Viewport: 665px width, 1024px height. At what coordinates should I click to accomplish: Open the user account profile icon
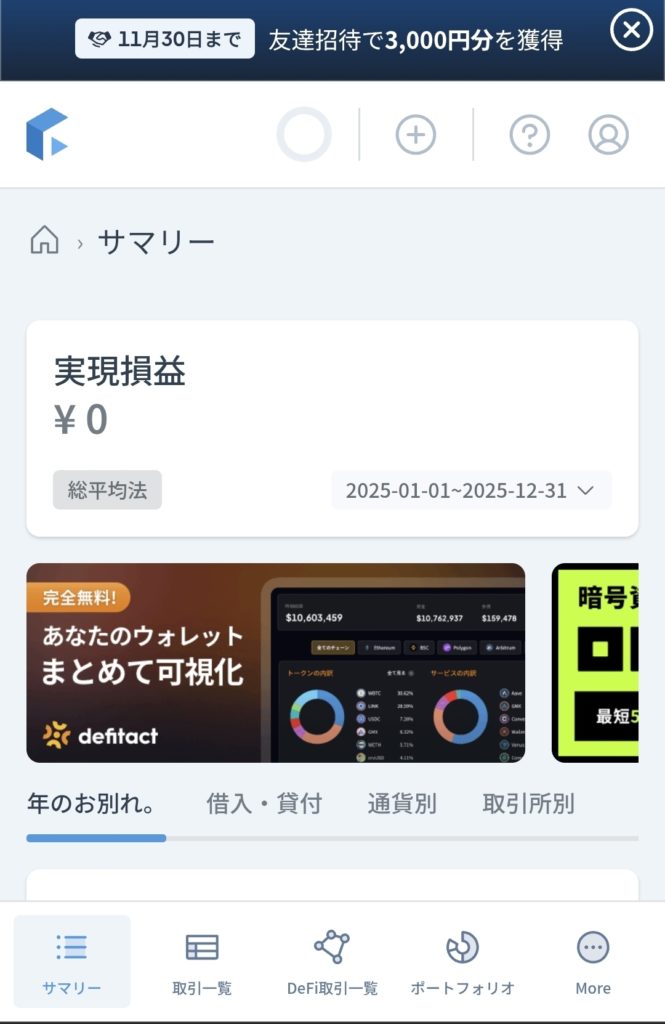(x=608, y=135)
